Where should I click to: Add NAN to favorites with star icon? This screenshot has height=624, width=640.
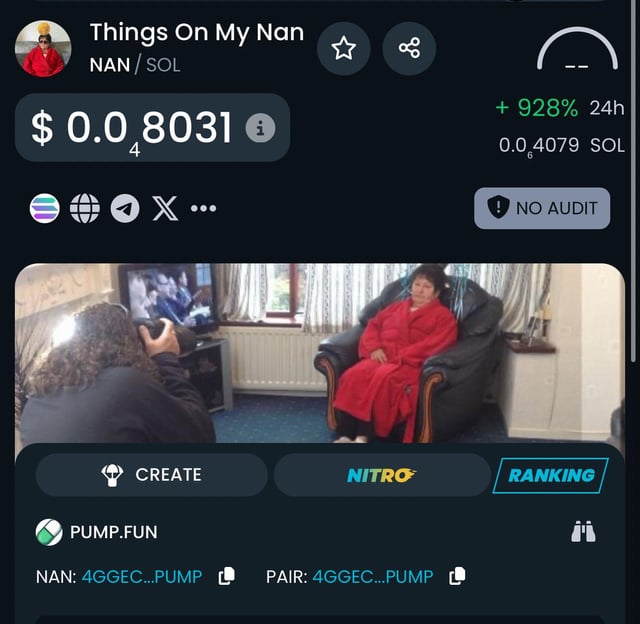(x=343, y=48)
